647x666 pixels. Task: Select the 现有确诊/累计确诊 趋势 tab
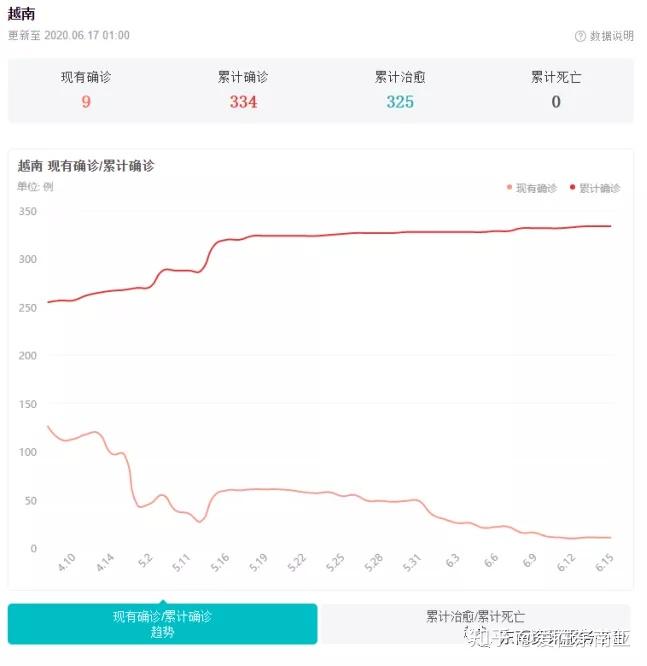[x=162, y=623]
